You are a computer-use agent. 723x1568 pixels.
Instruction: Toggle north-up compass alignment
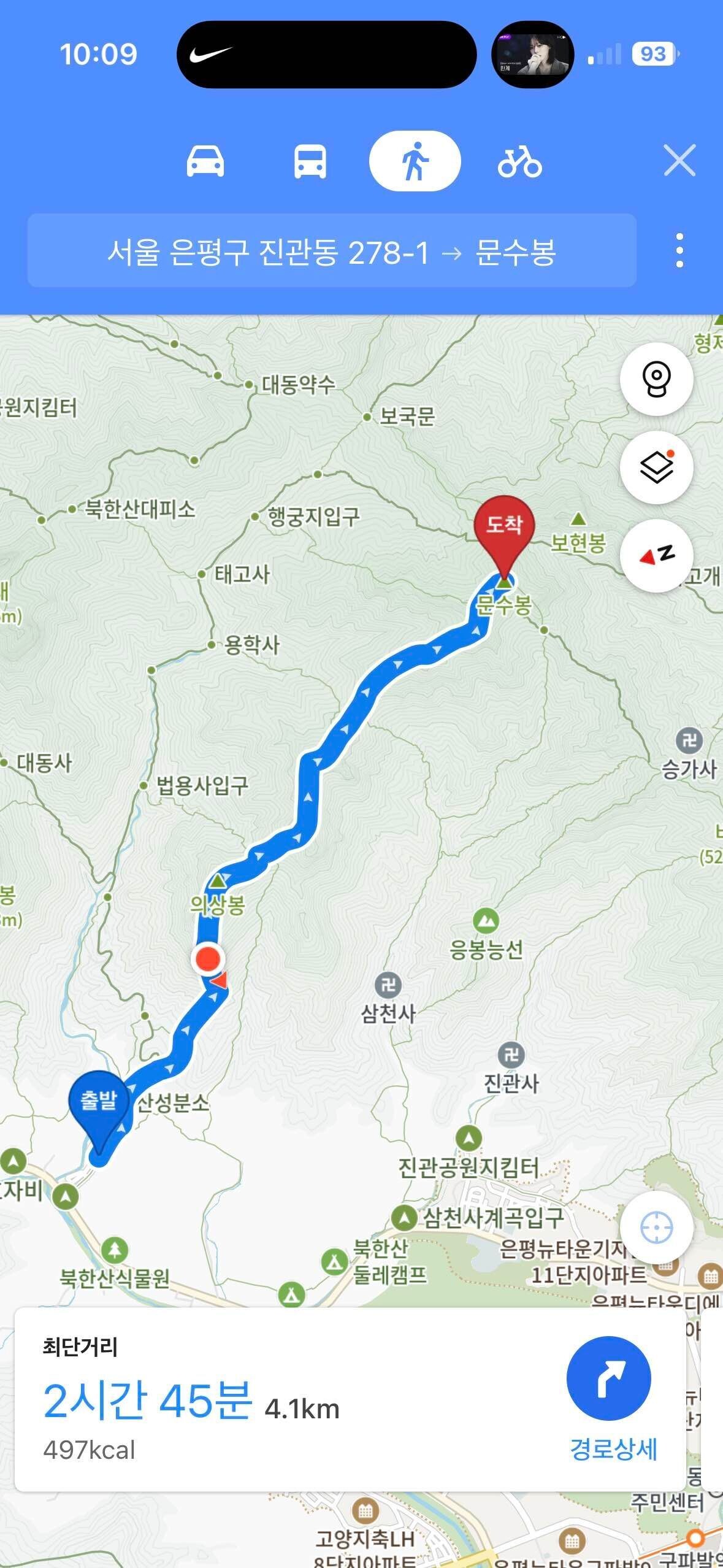[x=657, y=556]
